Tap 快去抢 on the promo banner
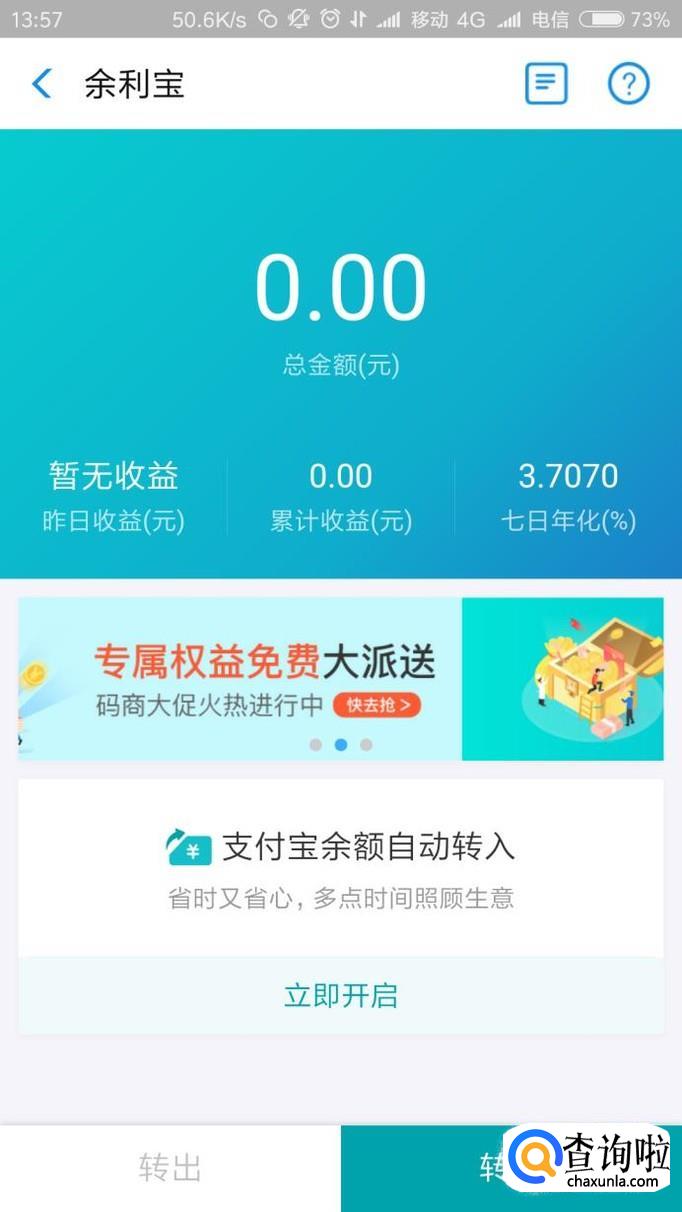The height and width of the screenshot is (1212, 682). (377, 705)
